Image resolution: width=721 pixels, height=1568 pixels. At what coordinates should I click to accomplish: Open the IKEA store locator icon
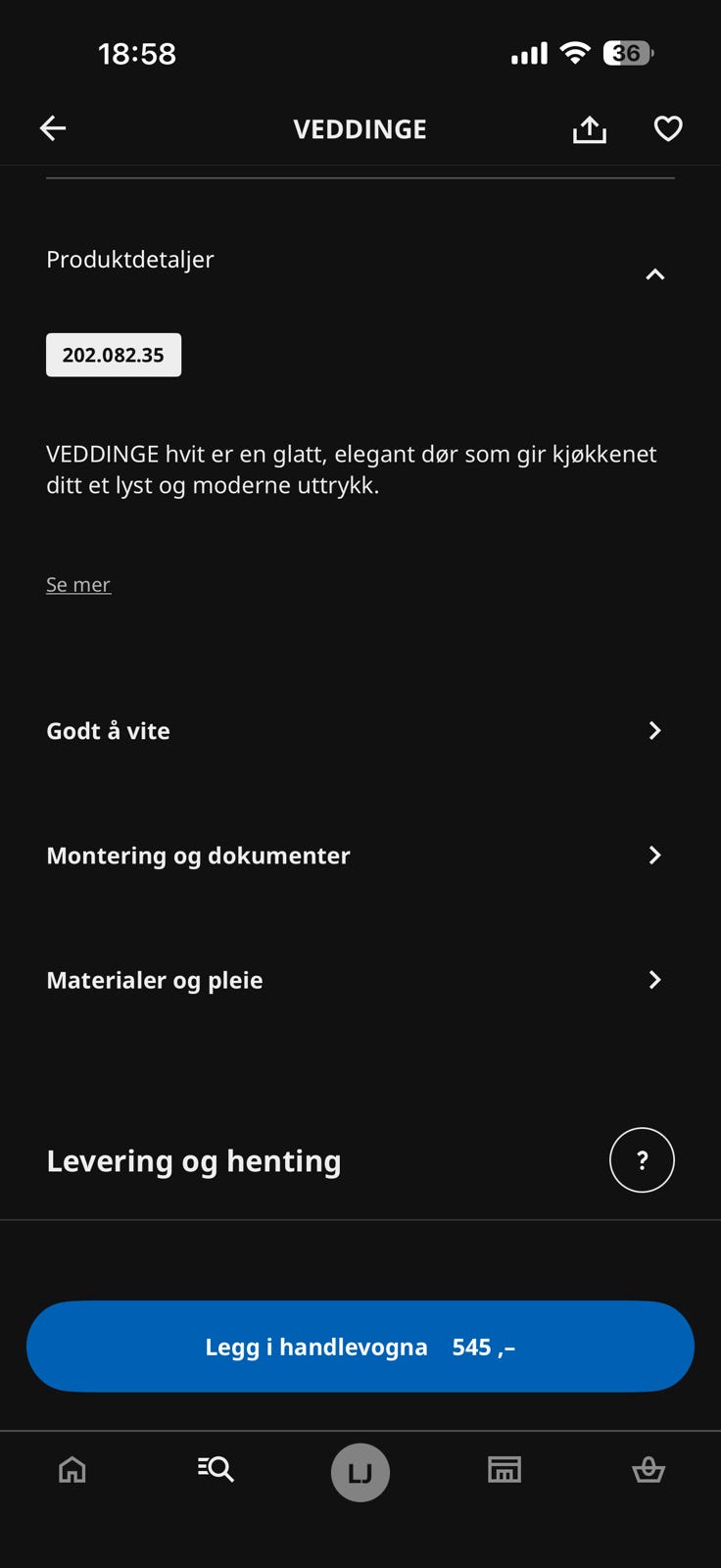[x=504, y=1469]
